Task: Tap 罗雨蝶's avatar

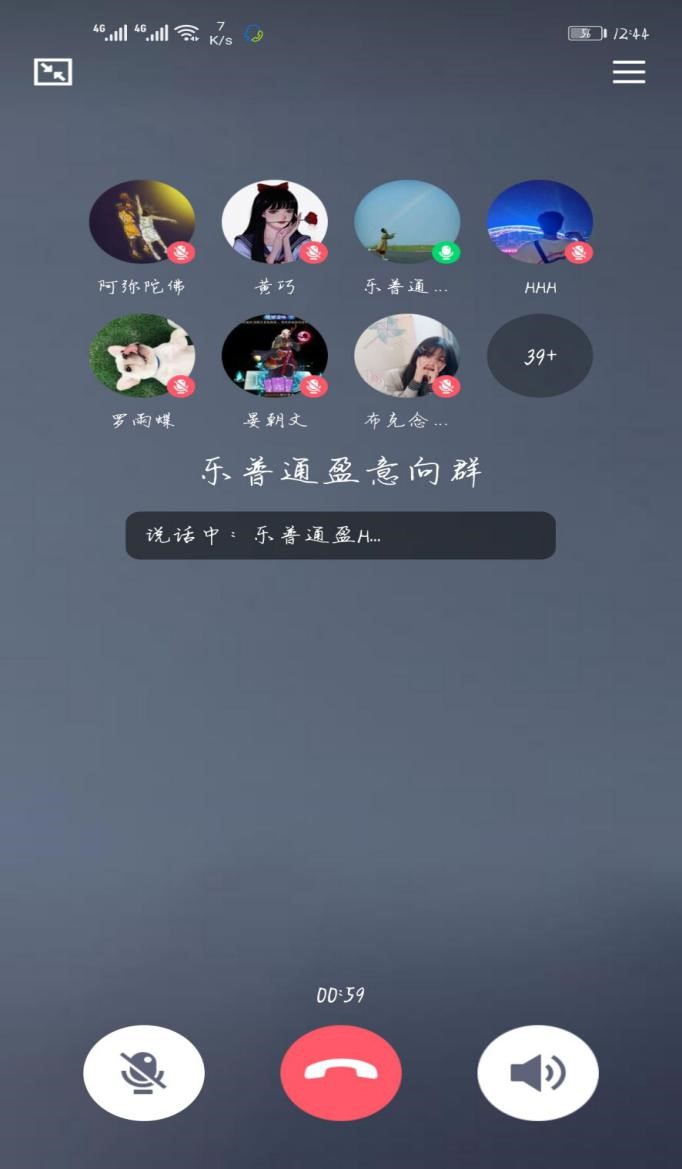Action: 142,356
